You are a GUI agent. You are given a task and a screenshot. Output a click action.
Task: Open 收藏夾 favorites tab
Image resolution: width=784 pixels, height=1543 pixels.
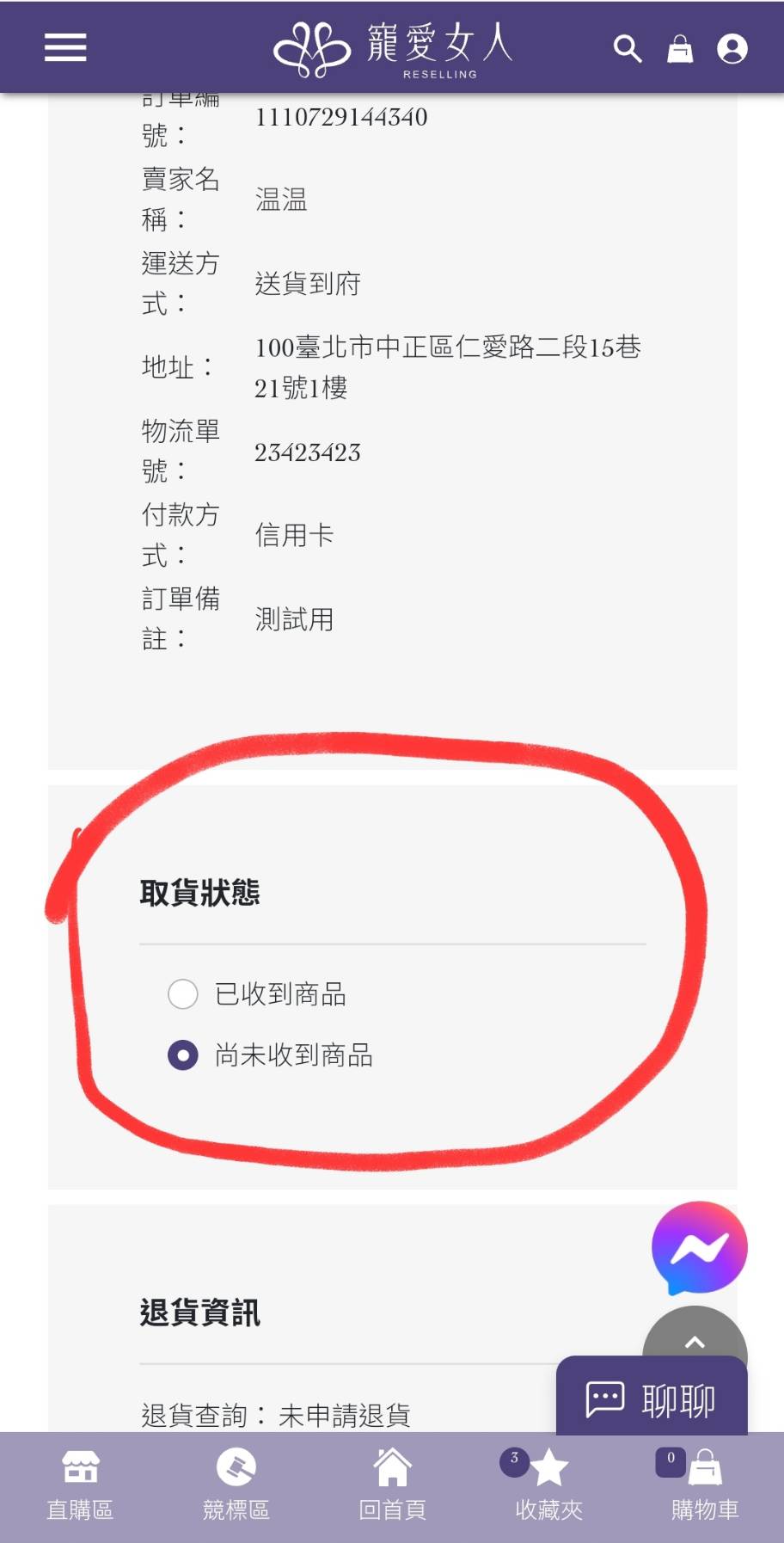pyautogui.click(x=548, y=1485)
